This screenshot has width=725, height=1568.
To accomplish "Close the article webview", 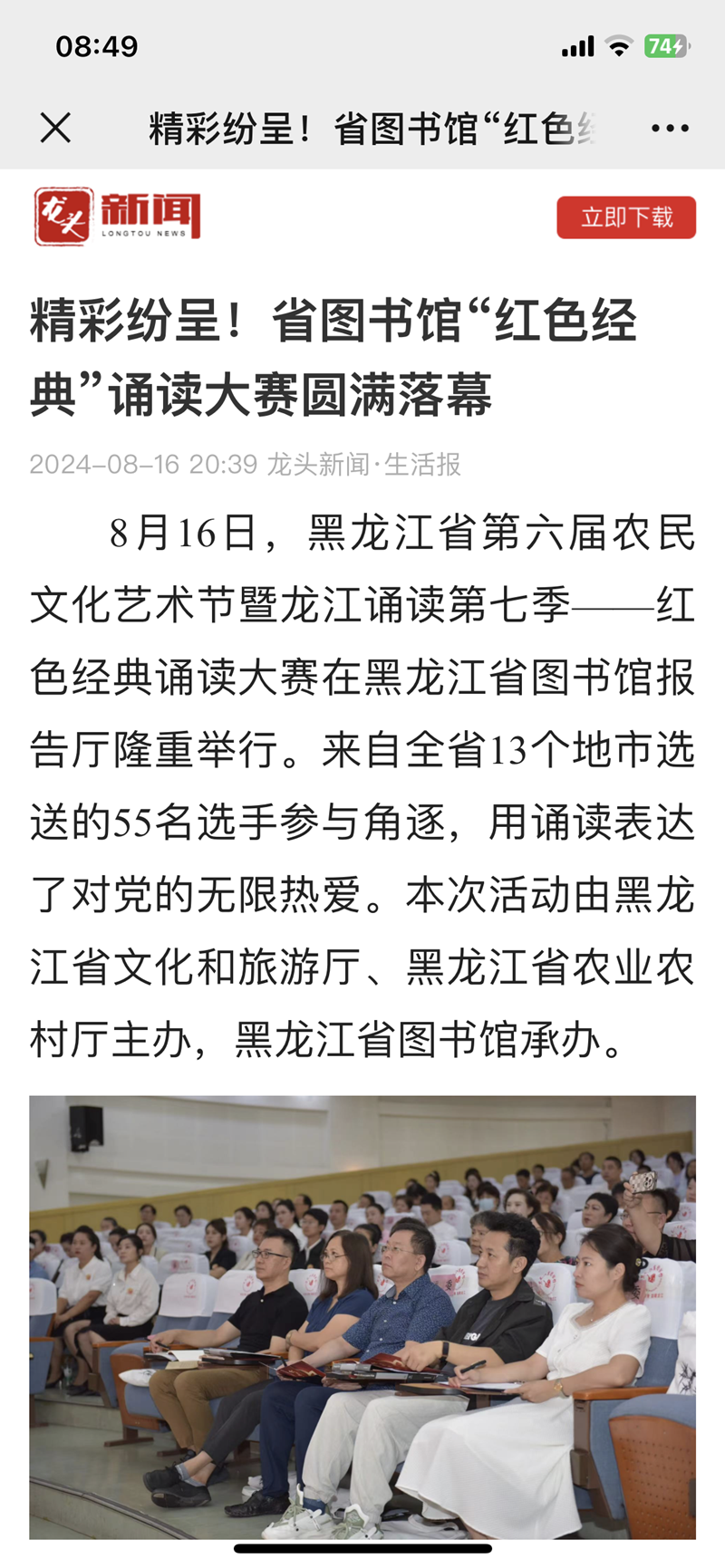I will (x=55, y=128).
